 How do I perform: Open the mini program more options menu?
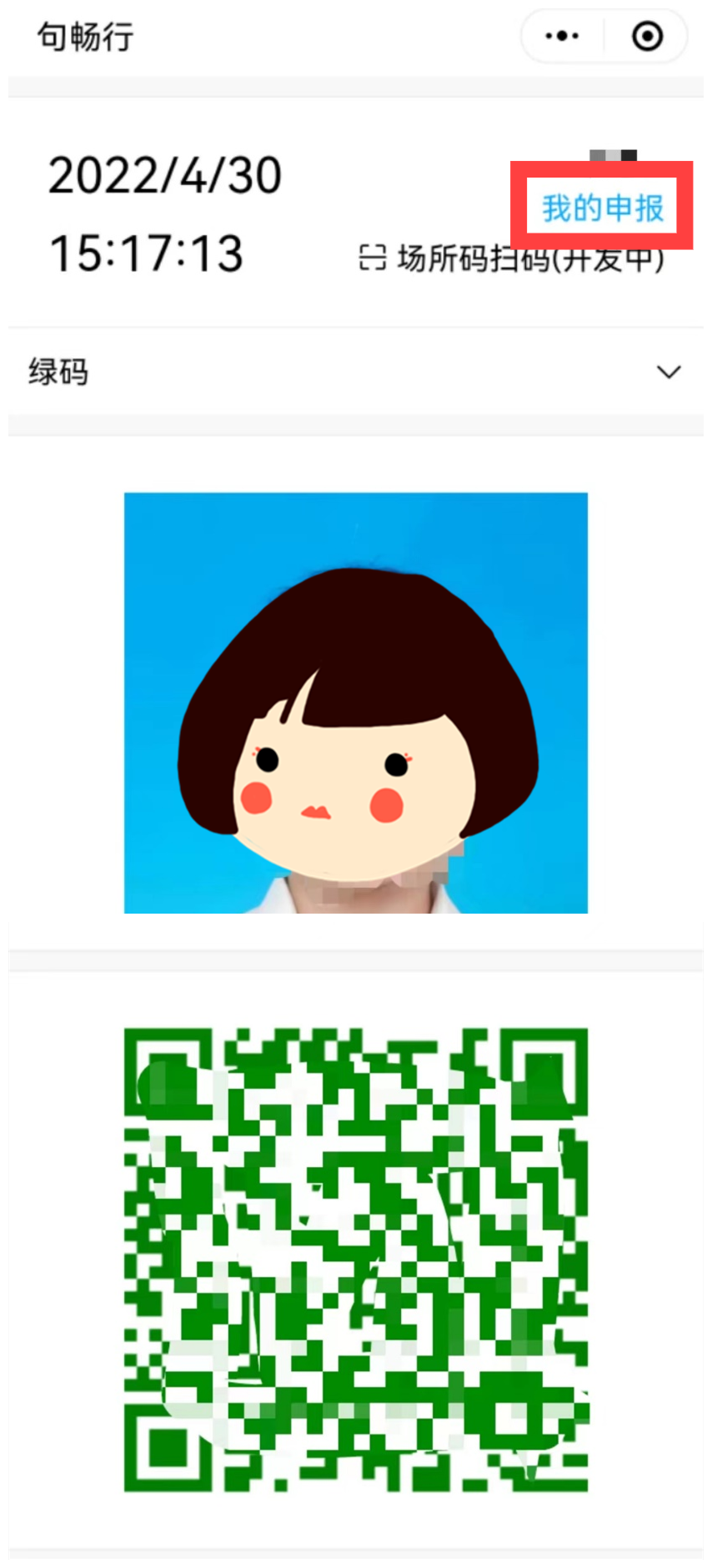point(562,37)
